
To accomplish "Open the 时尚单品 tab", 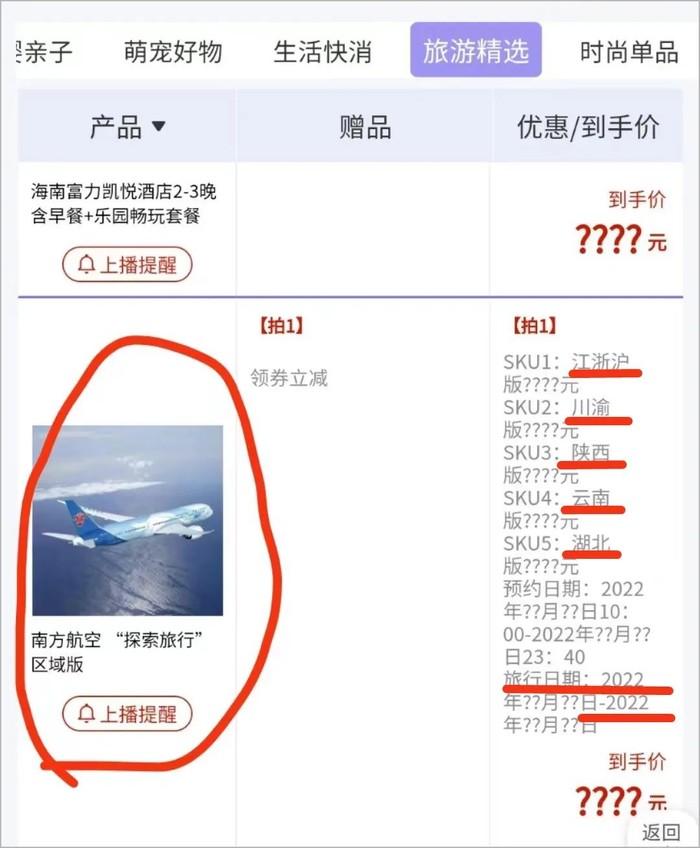I will 628,52.
